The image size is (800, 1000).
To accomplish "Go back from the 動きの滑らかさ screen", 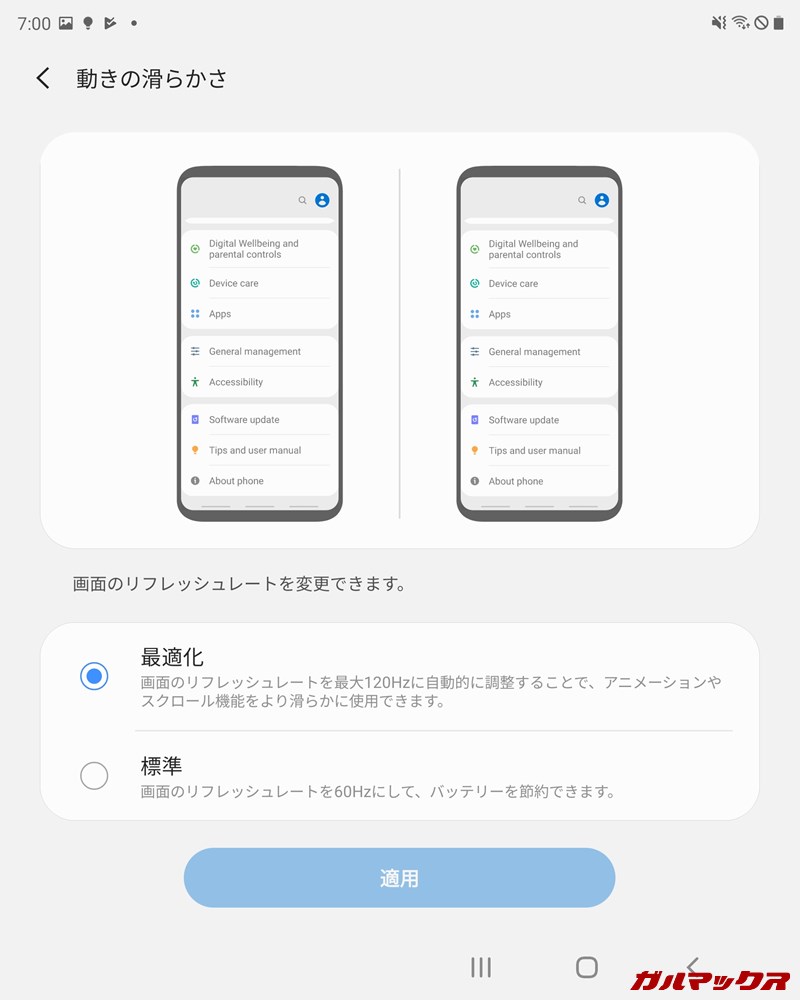I will tap(43, 79).
